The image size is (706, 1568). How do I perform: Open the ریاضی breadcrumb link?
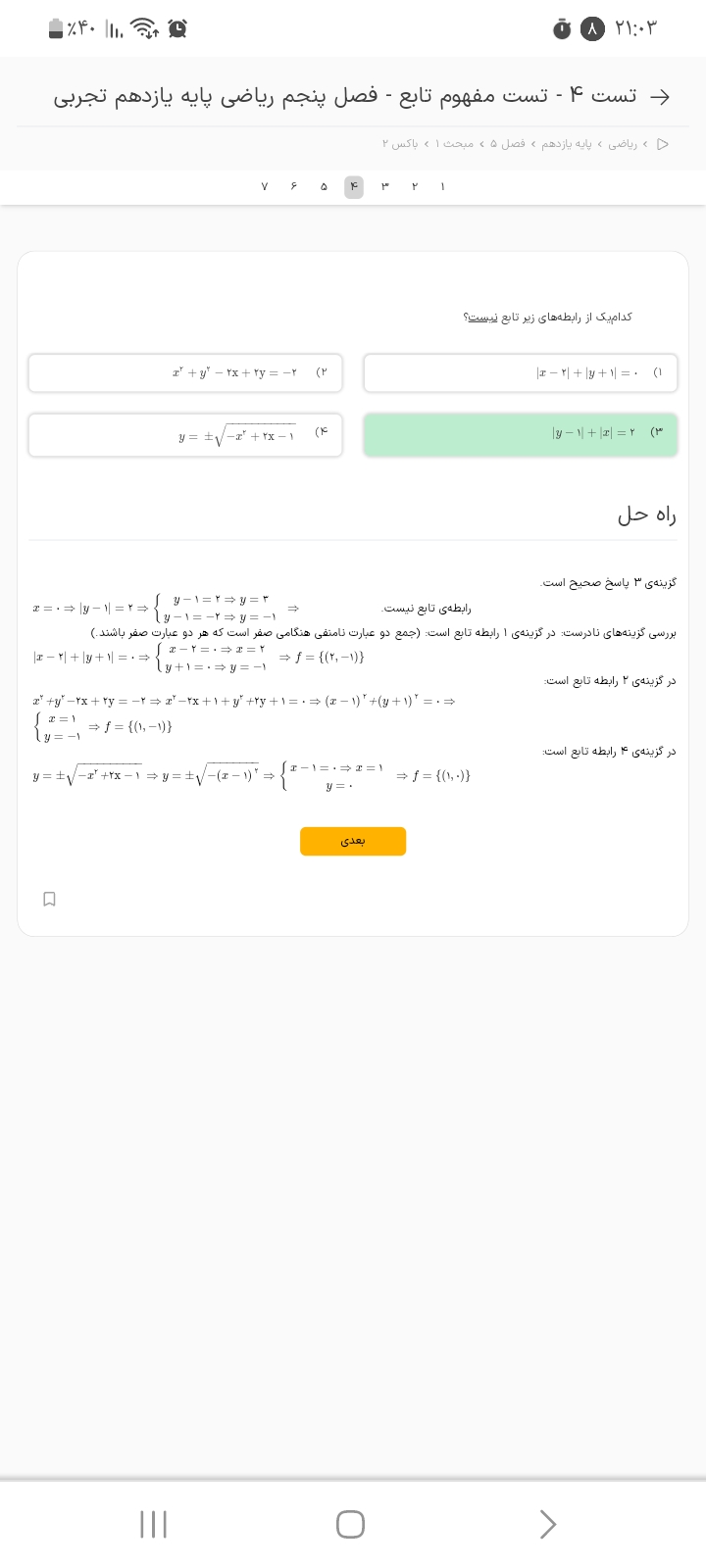click(x=622, y=144)
